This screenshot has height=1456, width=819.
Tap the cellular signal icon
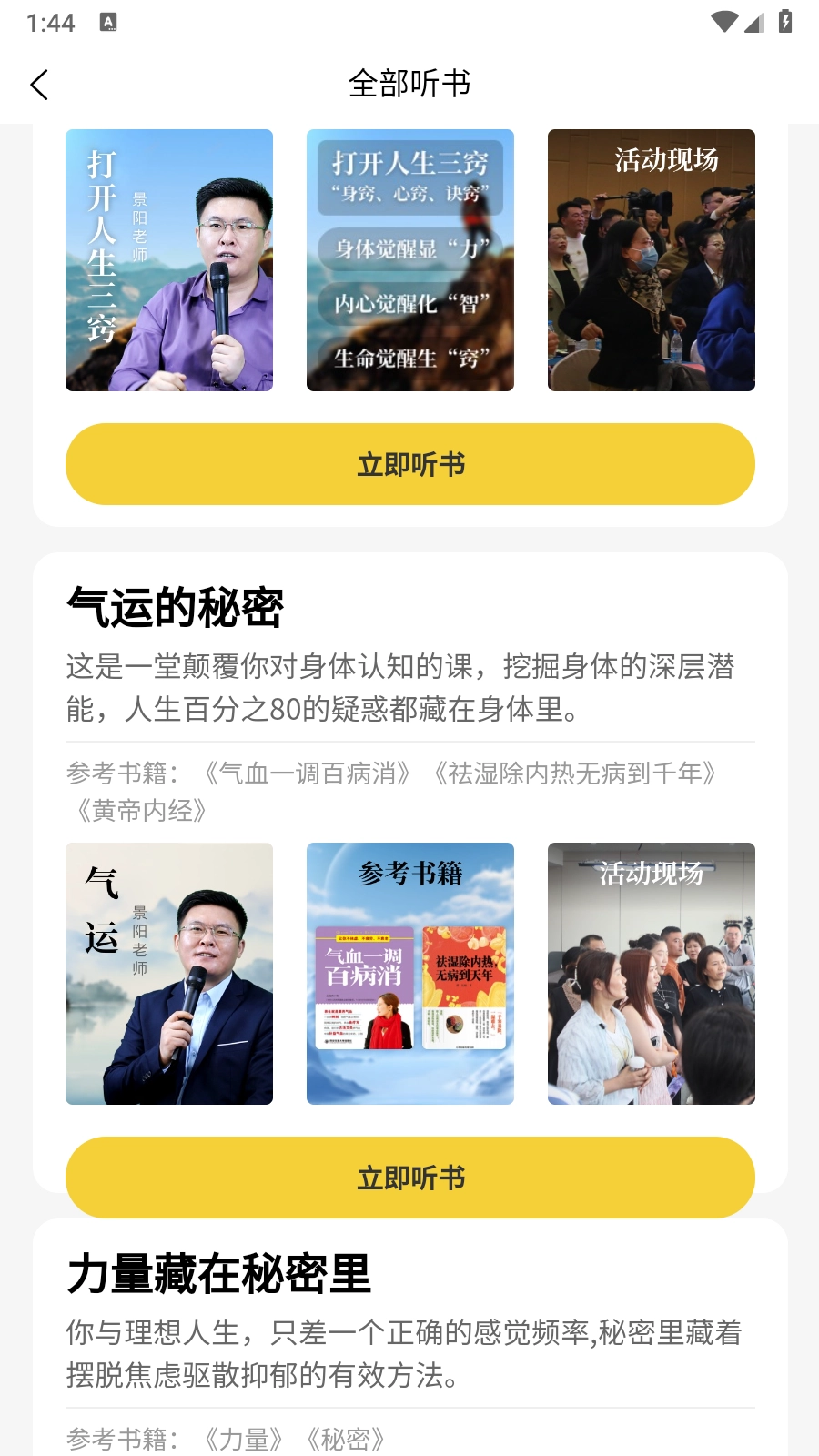[x=756, y=25]
